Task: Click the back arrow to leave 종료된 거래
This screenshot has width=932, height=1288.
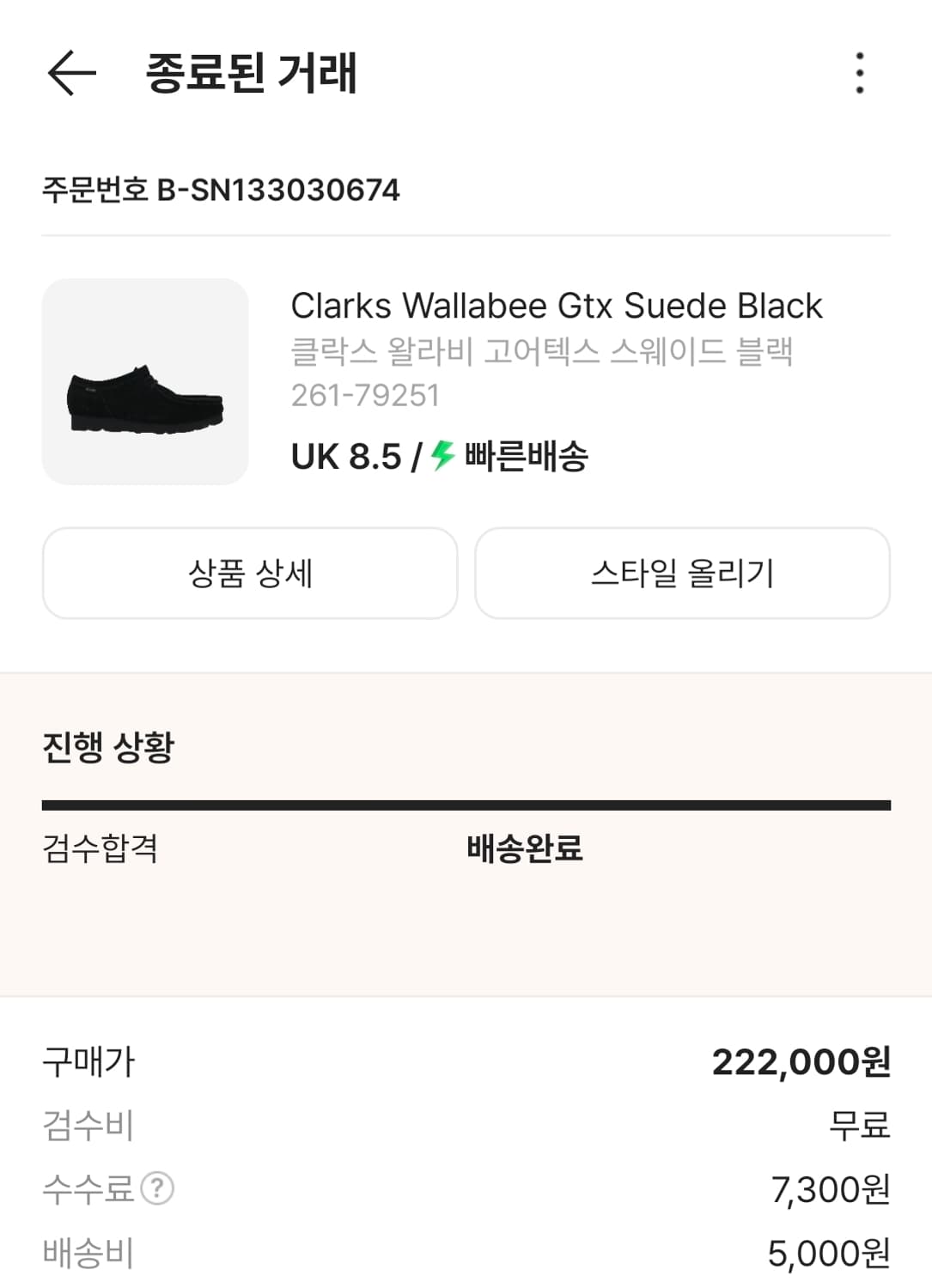Action: (x=72, y=74)
